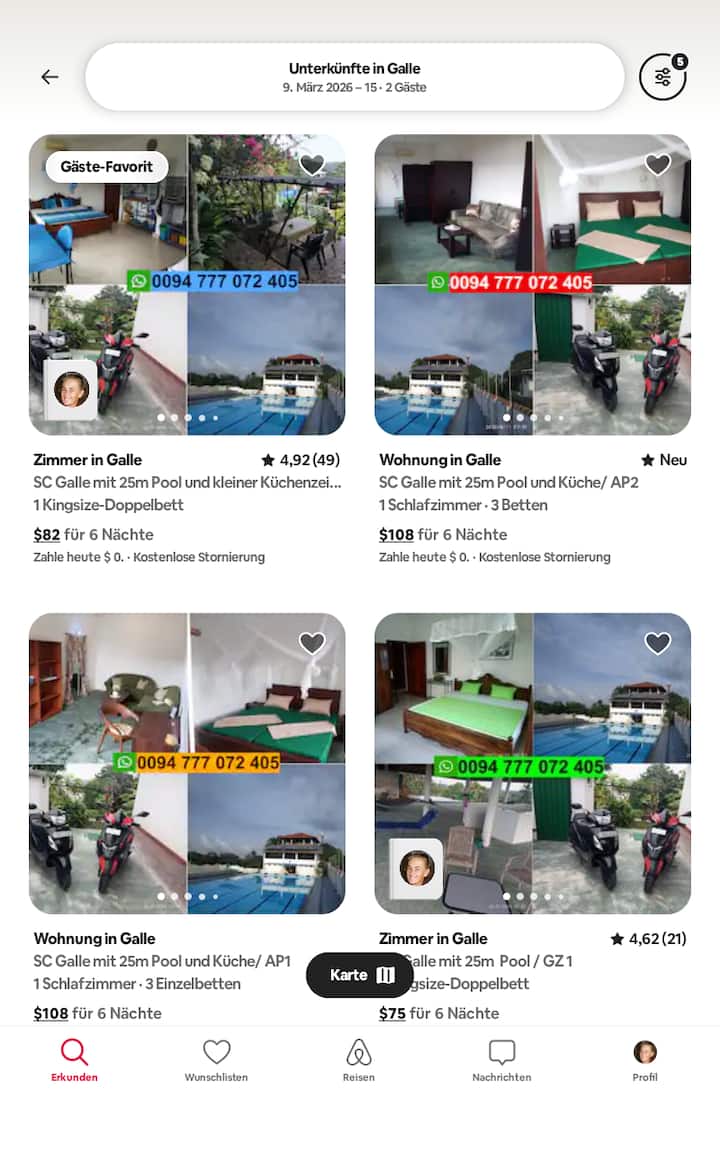Open the filter settings icon

(662, 77)
